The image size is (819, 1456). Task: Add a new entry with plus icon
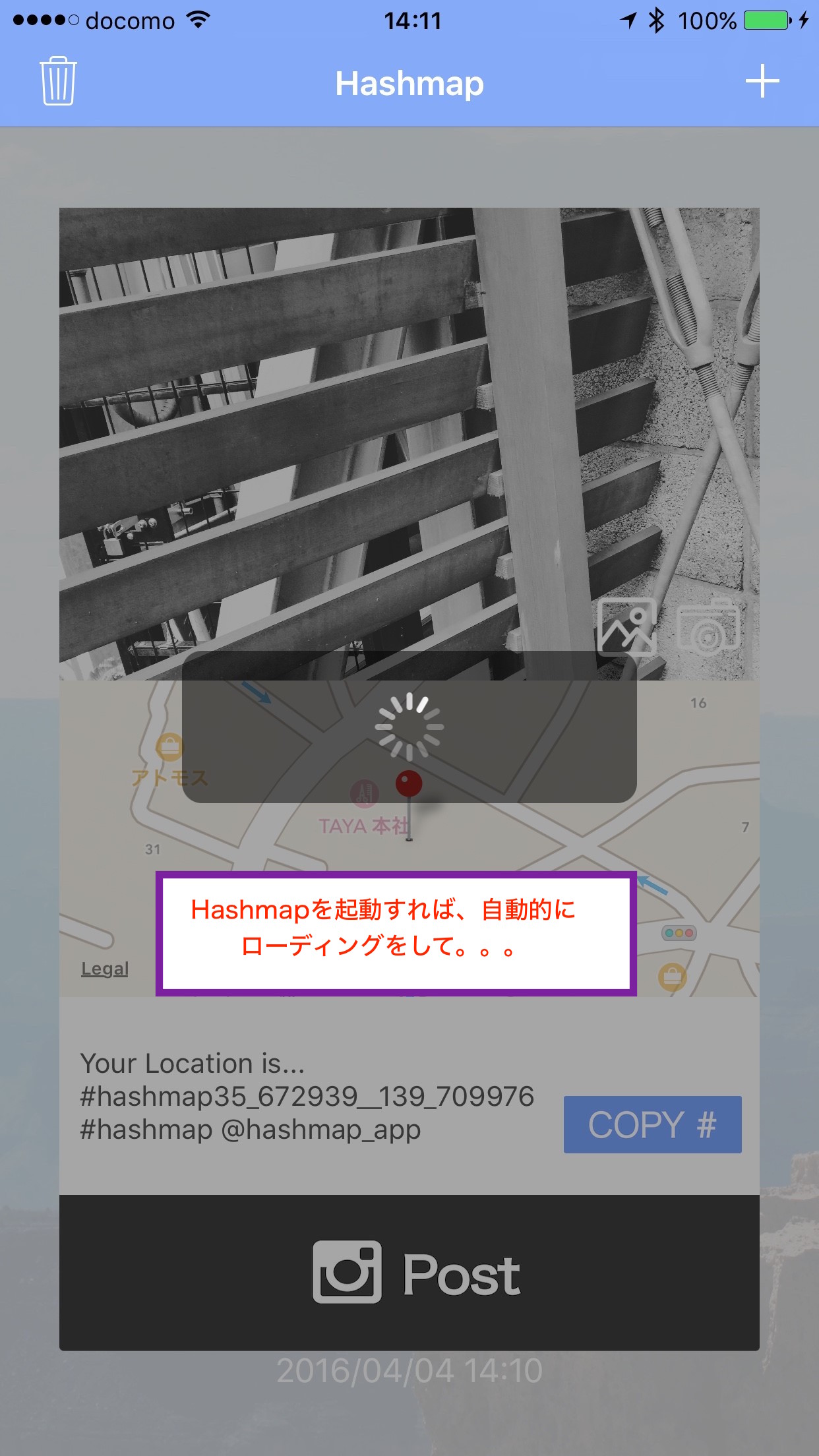click(x=762, y=81)
